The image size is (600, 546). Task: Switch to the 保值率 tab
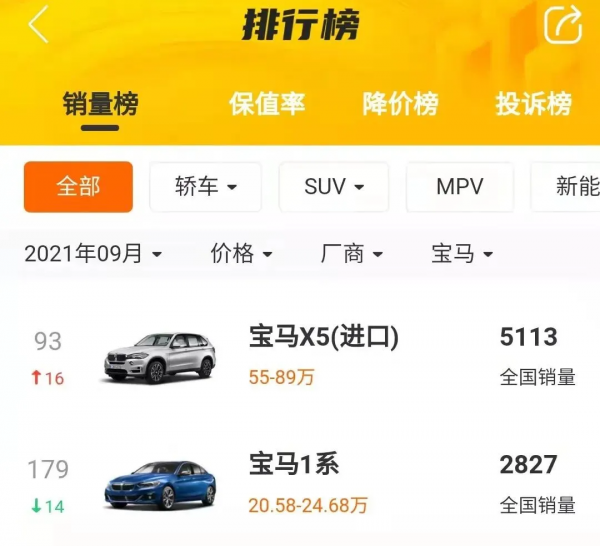(x=266, y=104)
